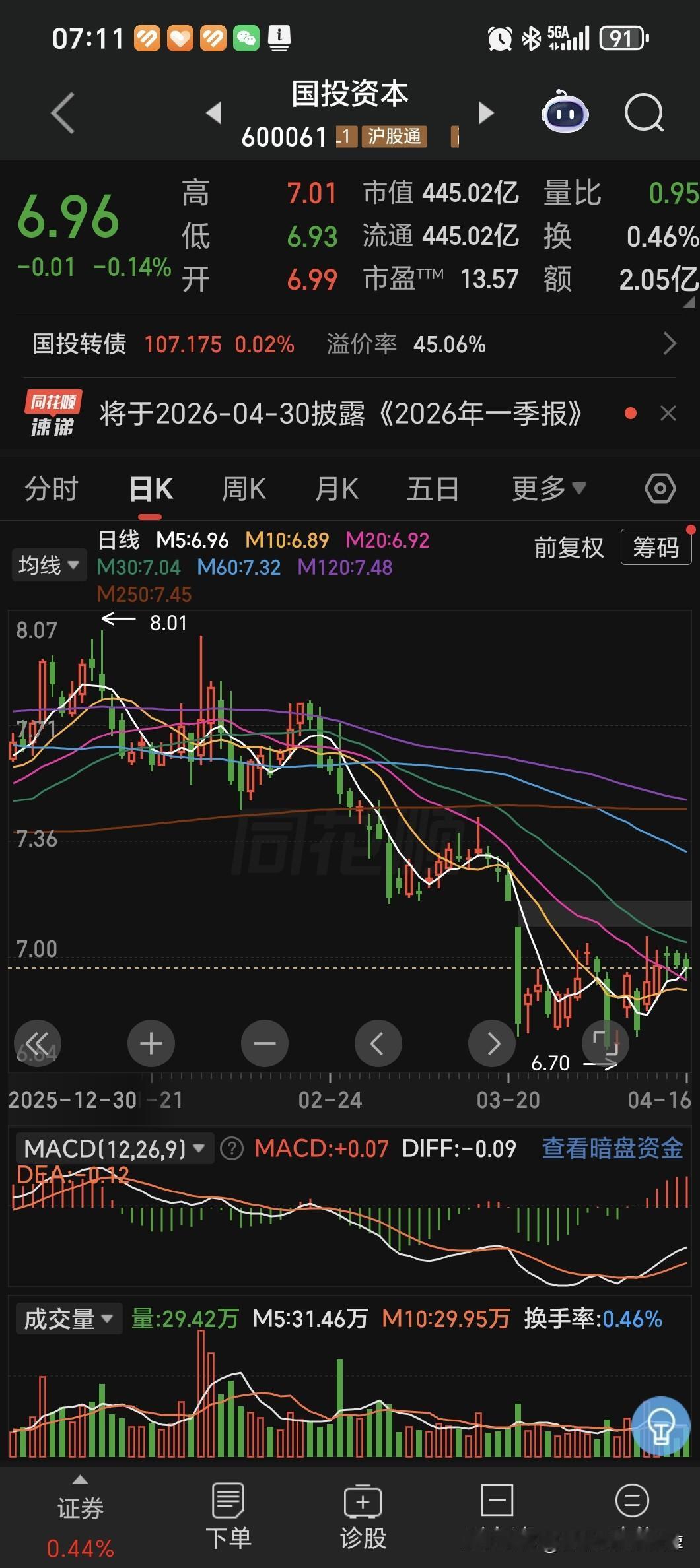Switch to the 分时 intraday tab

[50, 488]
